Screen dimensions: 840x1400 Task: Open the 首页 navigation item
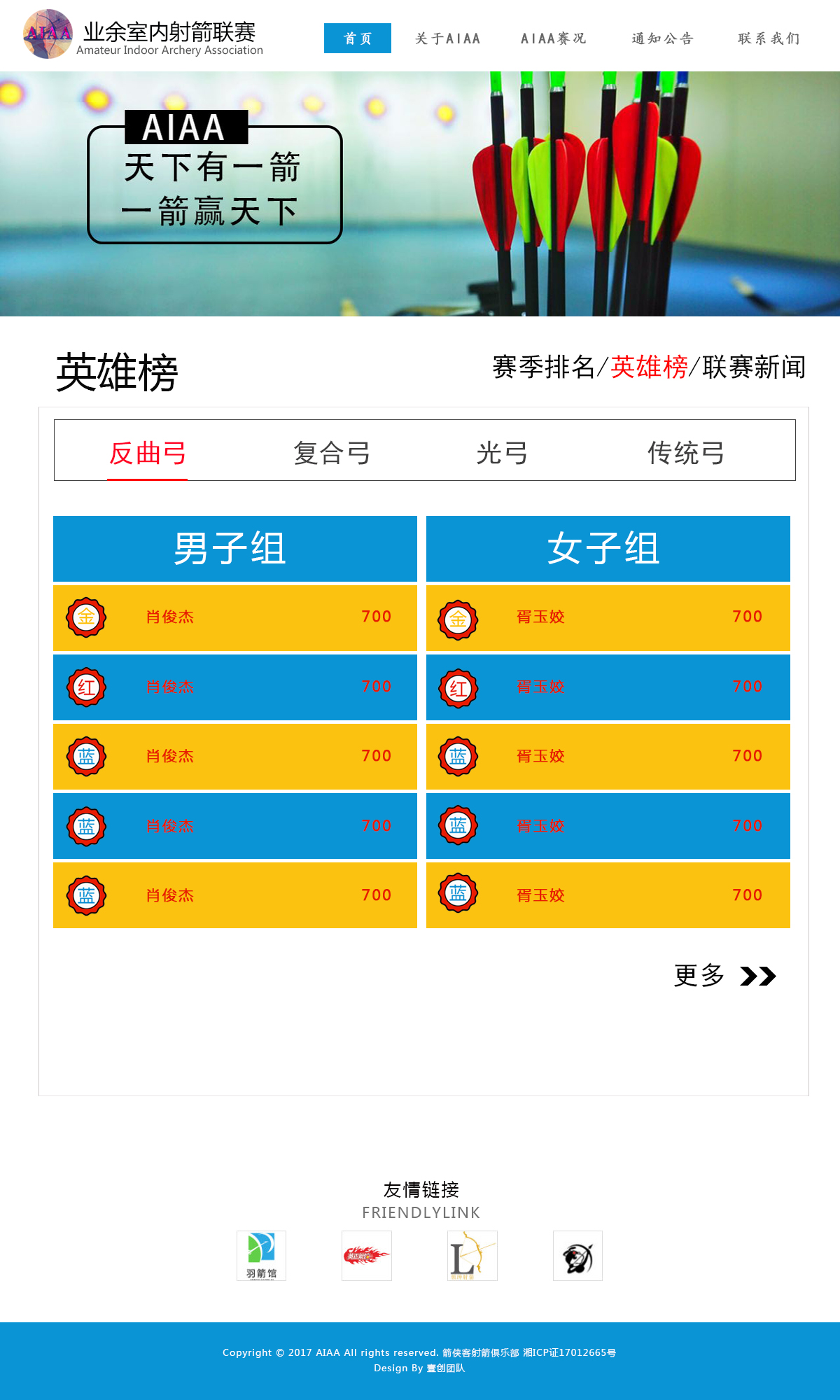coord(358,38)
